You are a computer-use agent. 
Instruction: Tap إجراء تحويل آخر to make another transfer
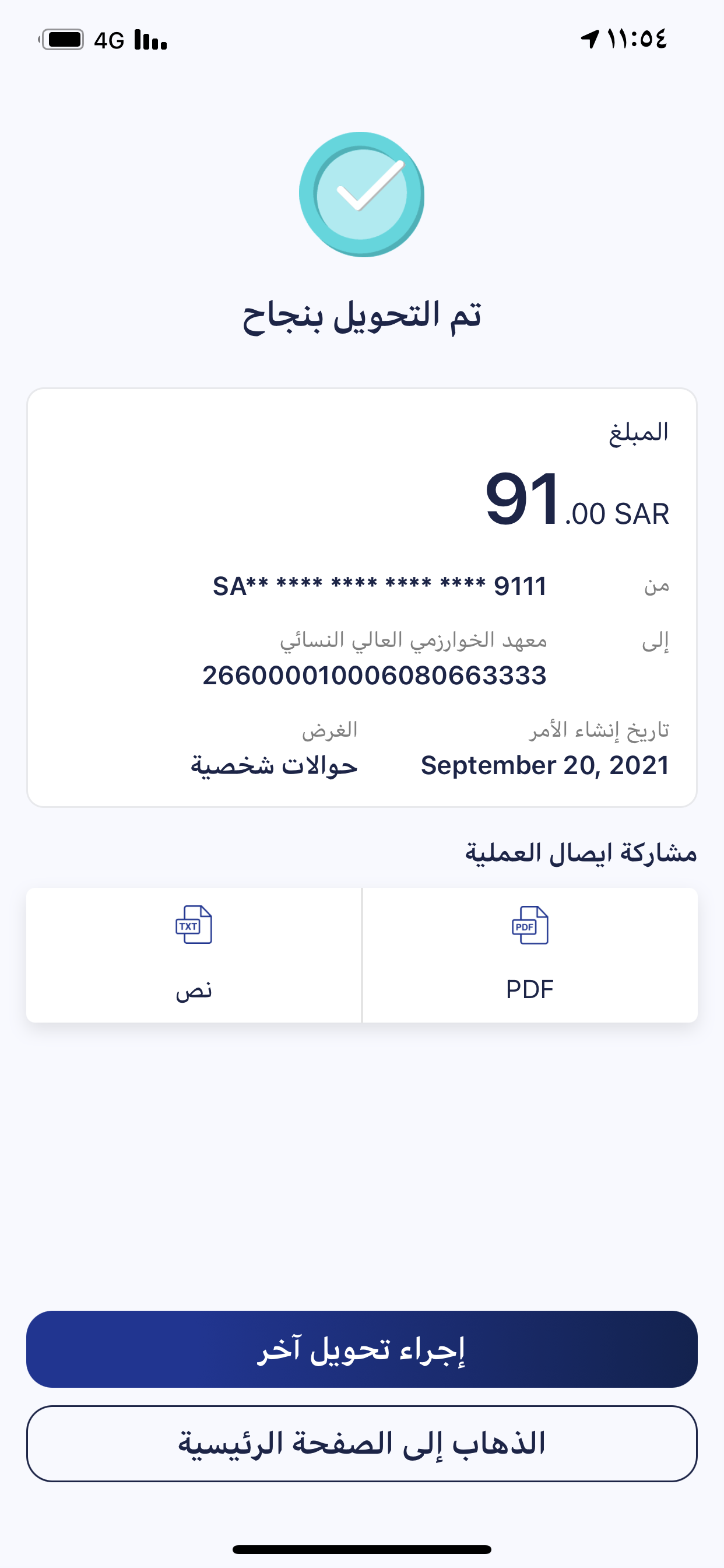[361, 1349]
